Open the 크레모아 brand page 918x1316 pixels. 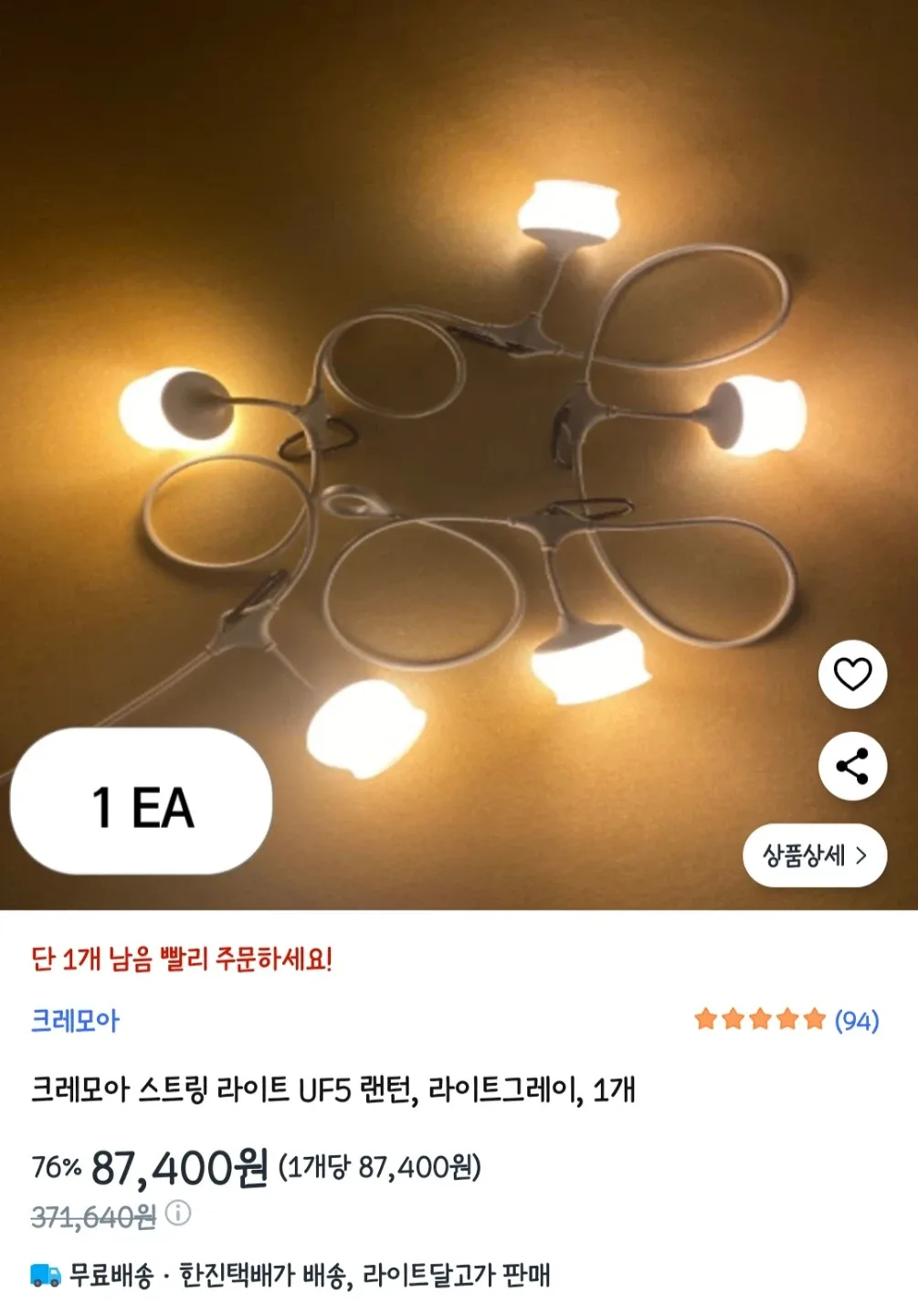tap(75, 1020)
